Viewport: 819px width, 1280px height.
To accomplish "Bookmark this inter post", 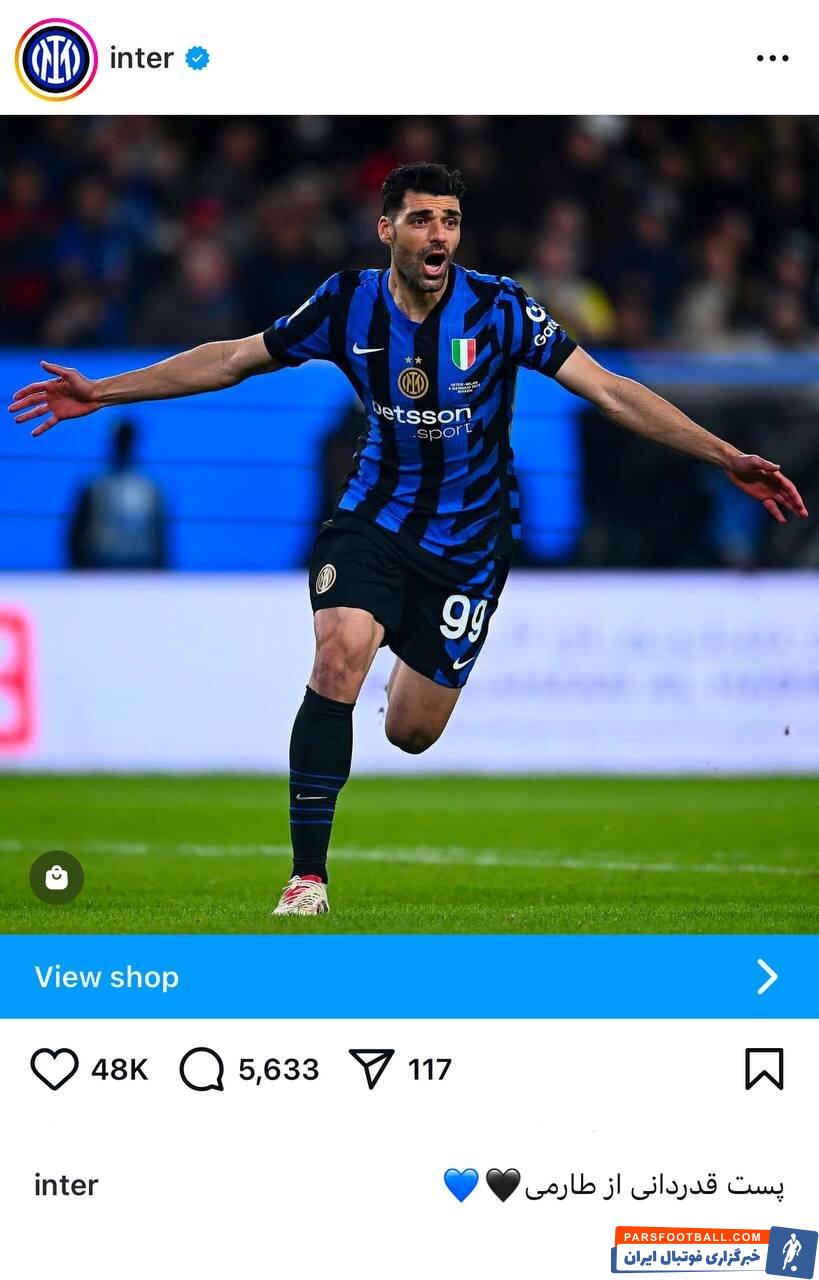I will coord(764,1069).
